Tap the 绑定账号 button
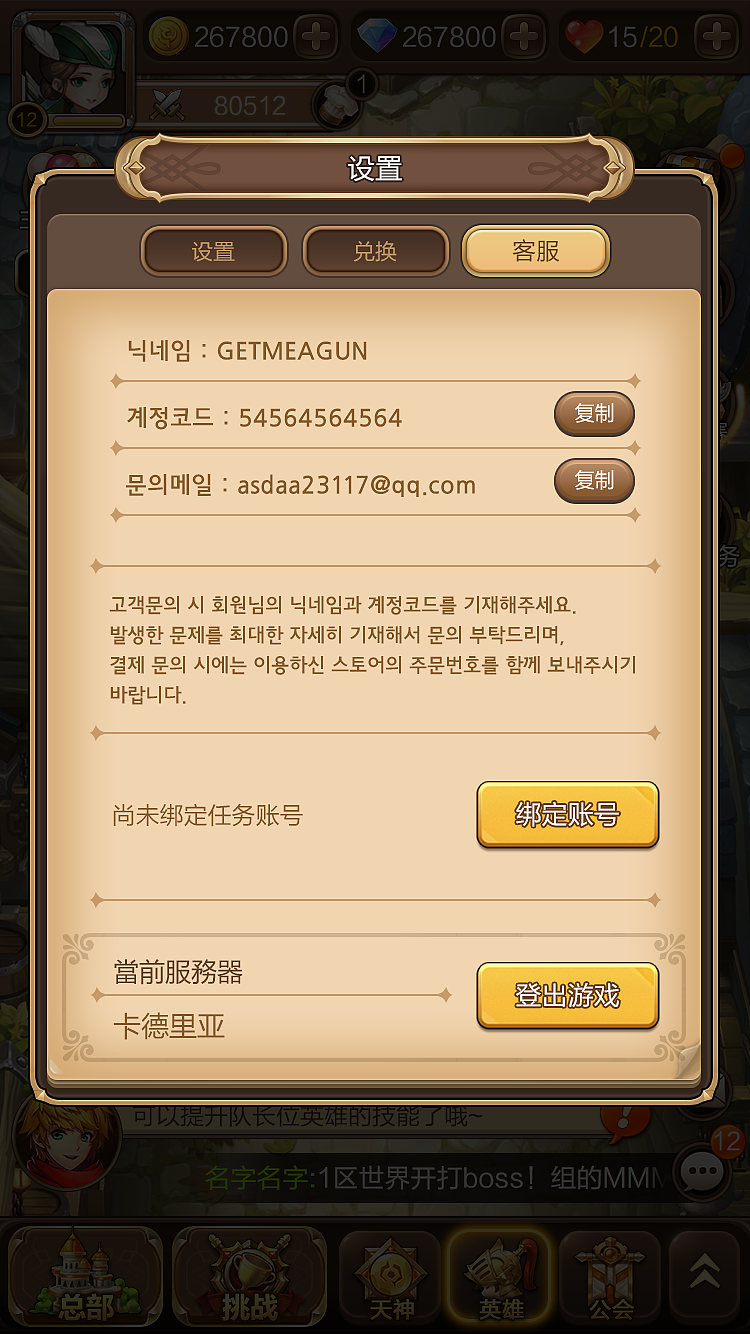This screenshot has width=750, height=1334. coord(567,815)
